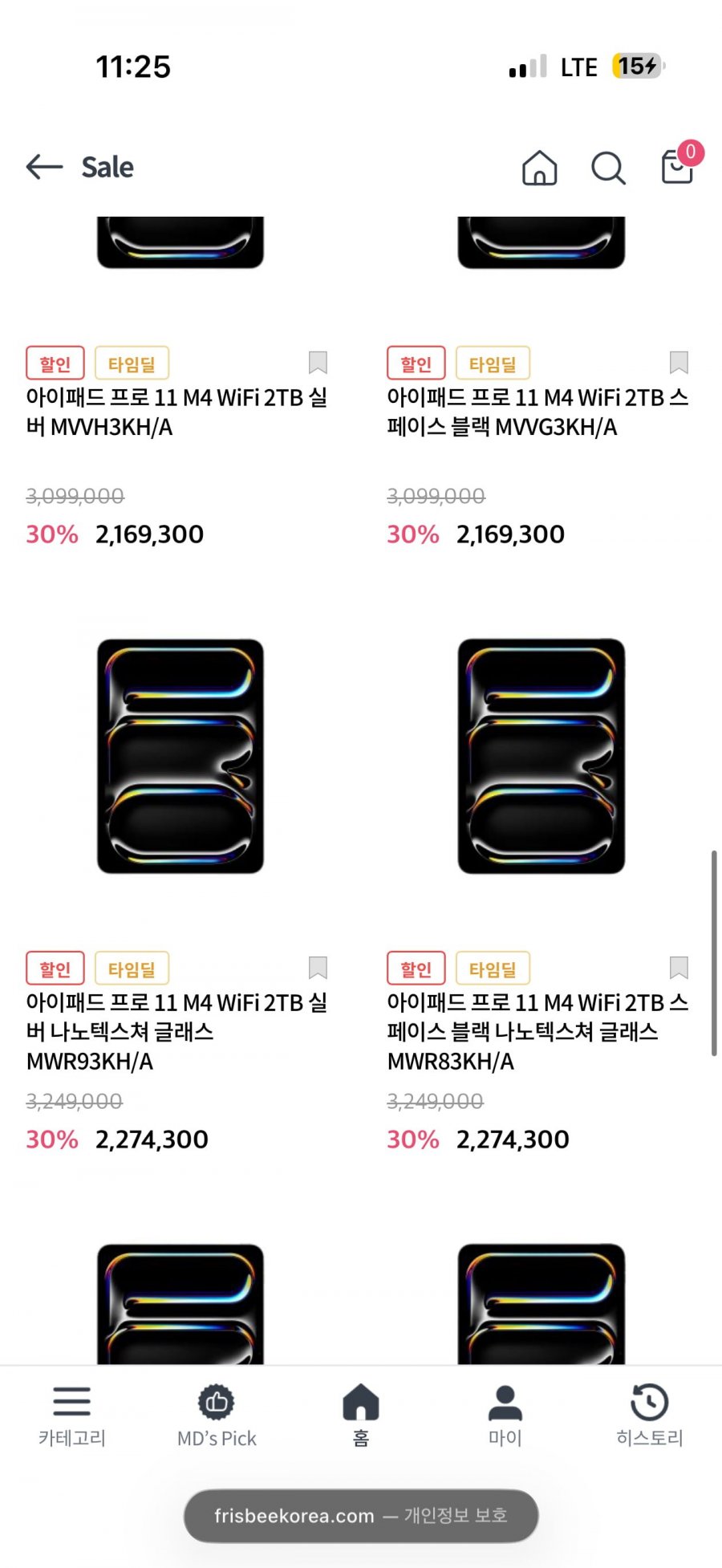Show the frisbeekorea.com address bar
Screen dimensions: 722x1568
click(361, 1515)
